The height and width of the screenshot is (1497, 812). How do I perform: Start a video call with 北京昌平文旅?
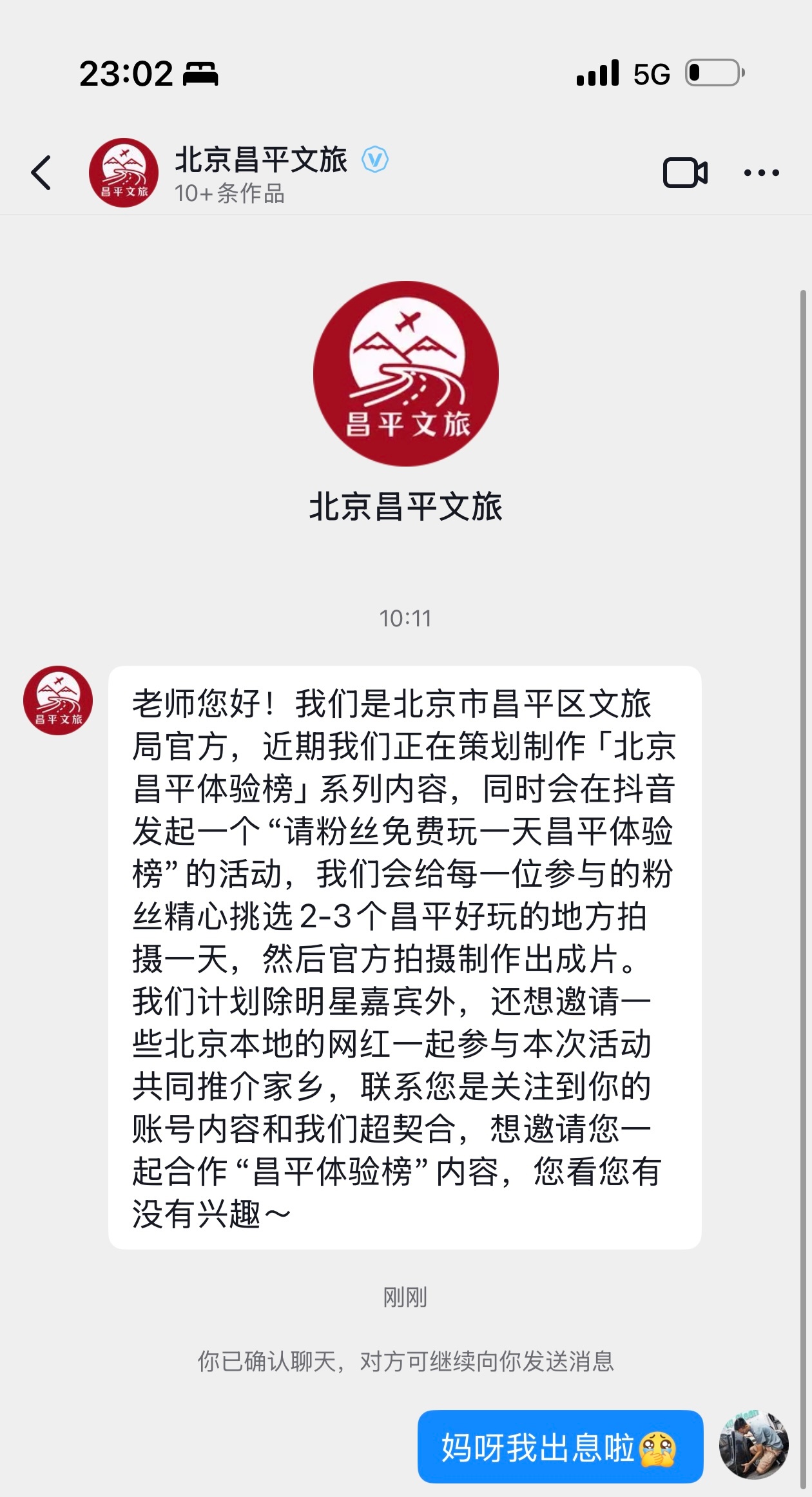pos(686,173)
